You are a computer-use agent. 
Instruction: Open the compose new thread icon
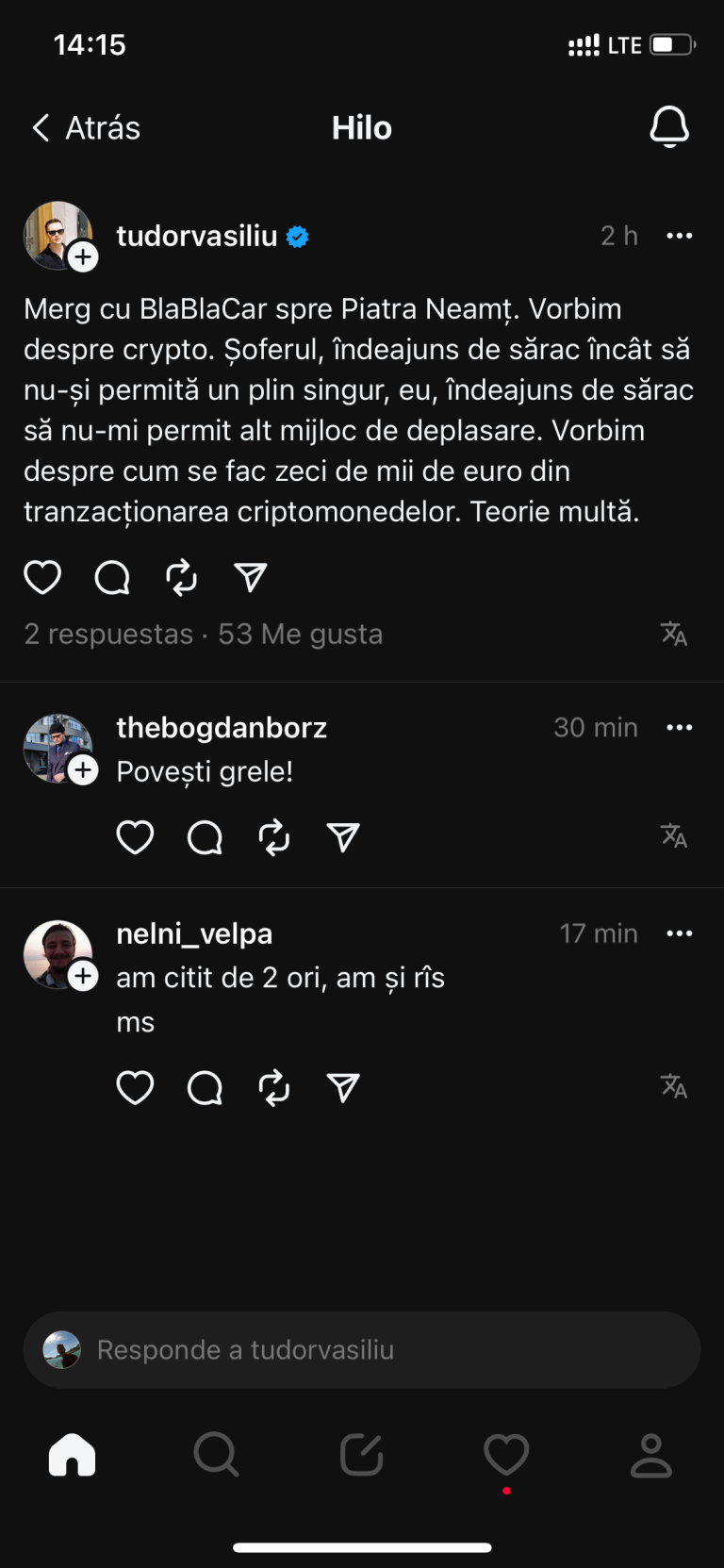362,1455
